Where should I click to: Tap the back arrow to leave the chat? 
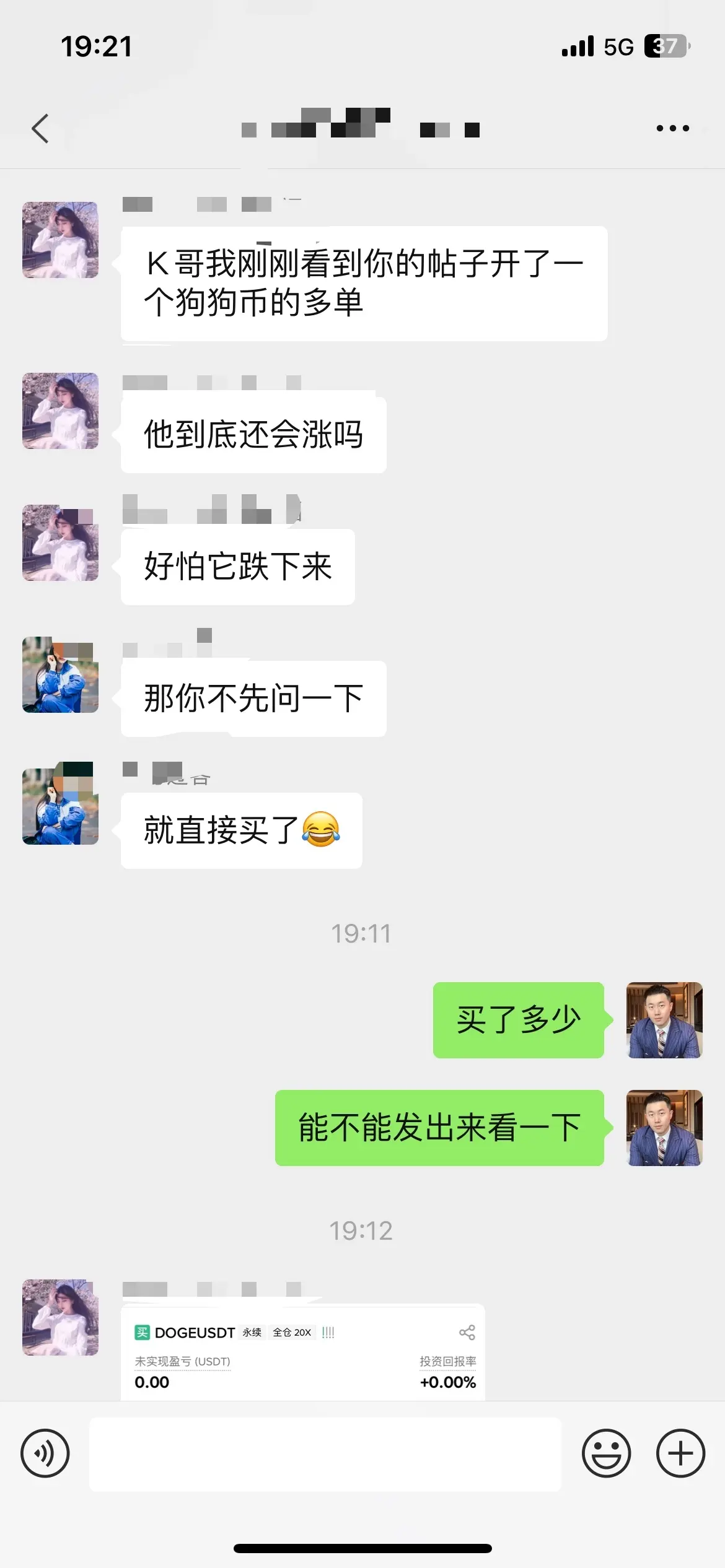click(41, 128)
